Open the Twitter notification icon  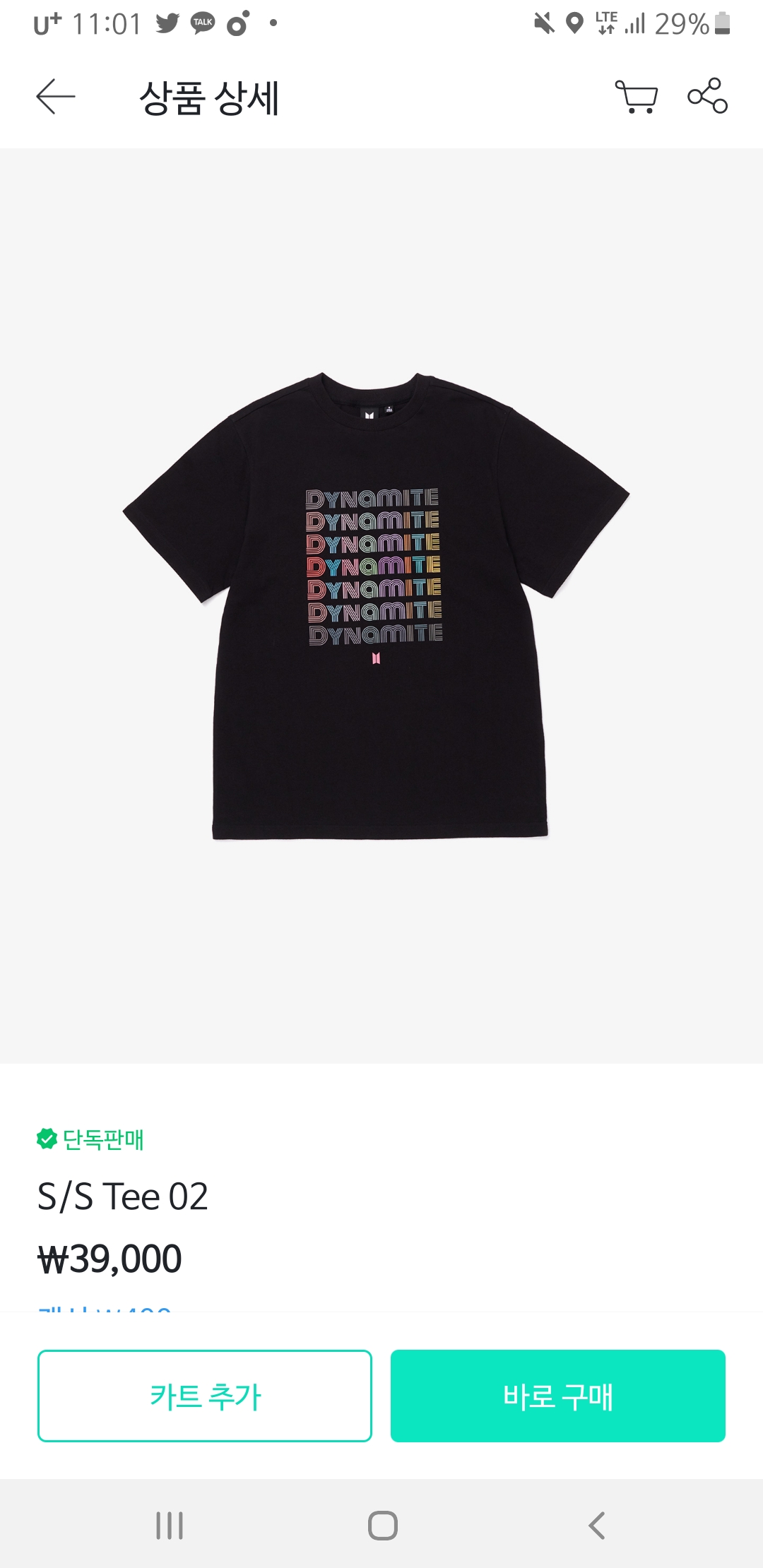point(167,23)
